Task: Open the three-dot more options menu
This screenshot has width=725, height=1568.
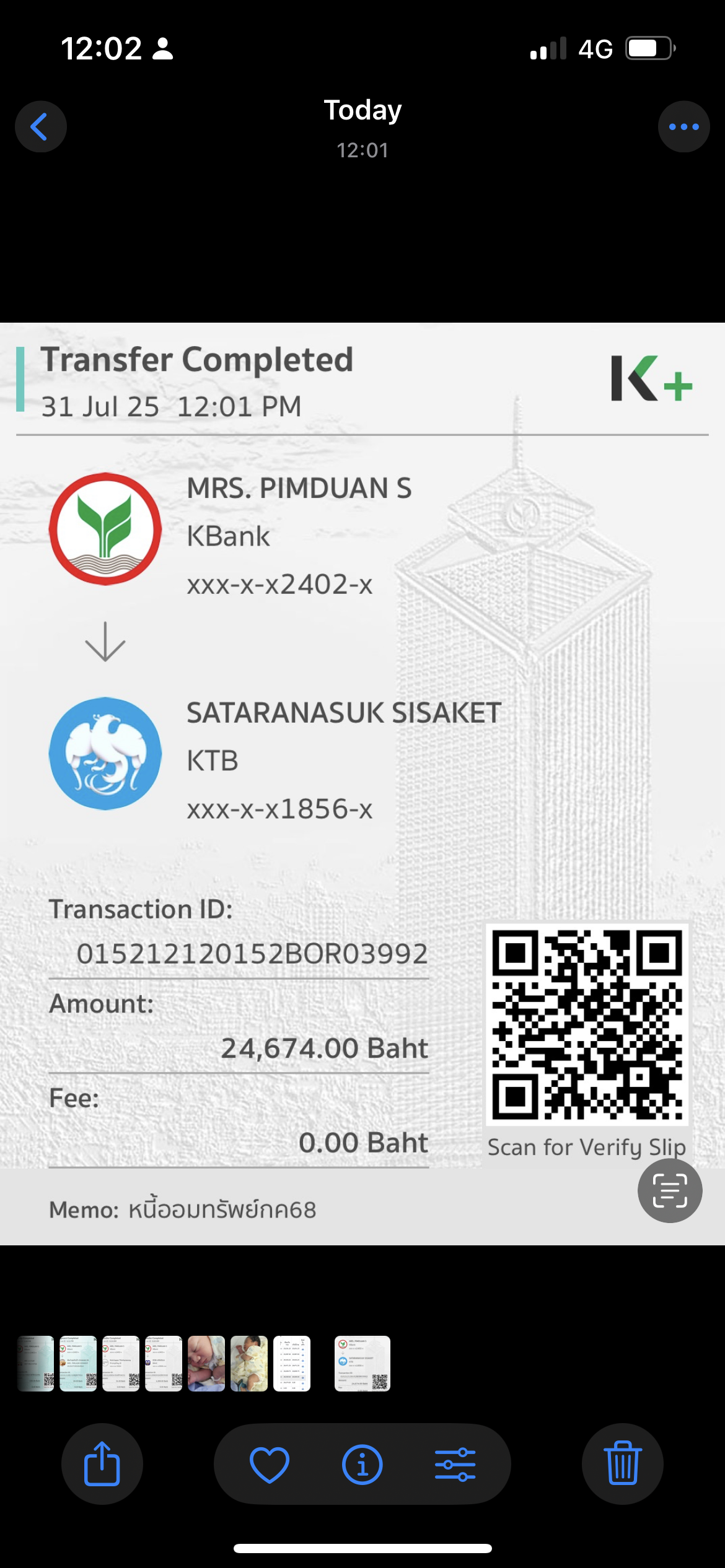Action: 683,126
